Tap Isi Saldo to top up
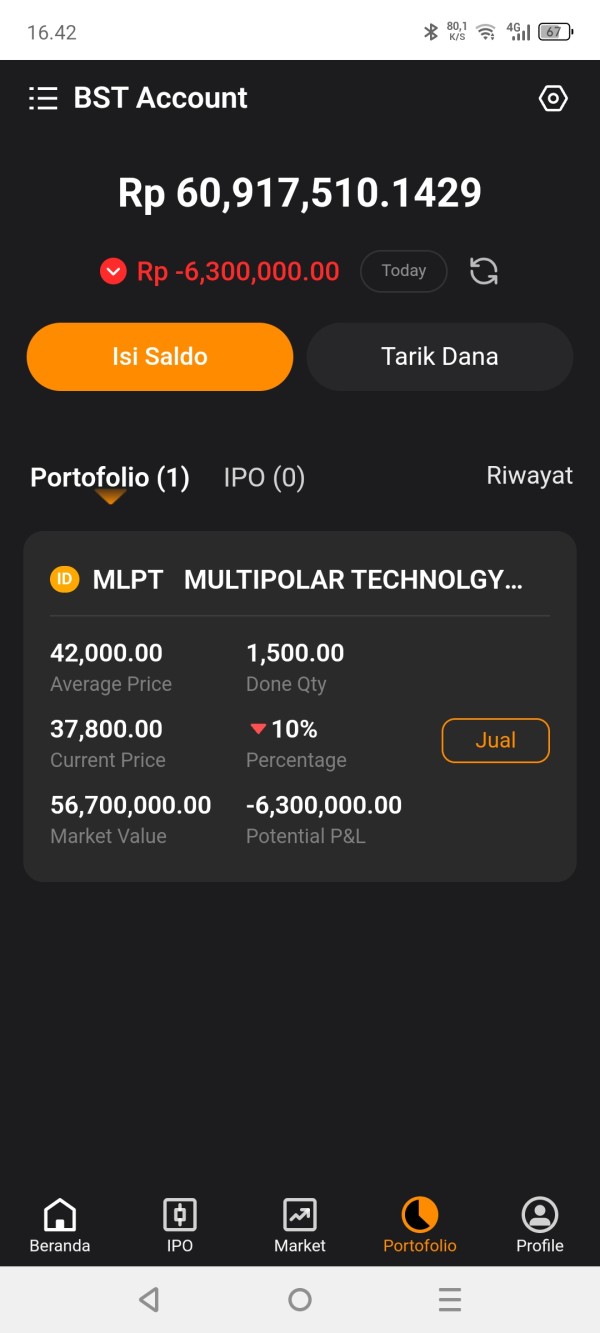 tap(160, 357)
